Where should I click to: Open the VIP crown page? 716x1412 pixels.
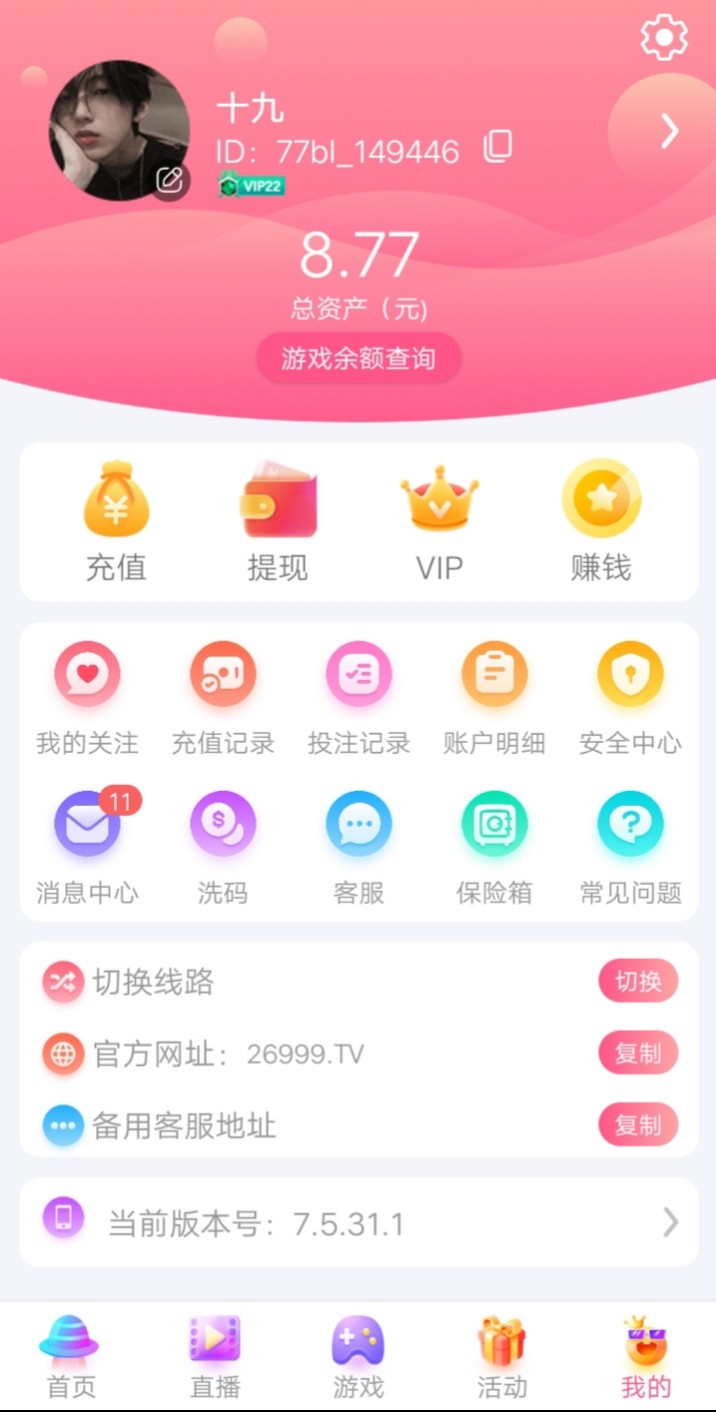439,522
